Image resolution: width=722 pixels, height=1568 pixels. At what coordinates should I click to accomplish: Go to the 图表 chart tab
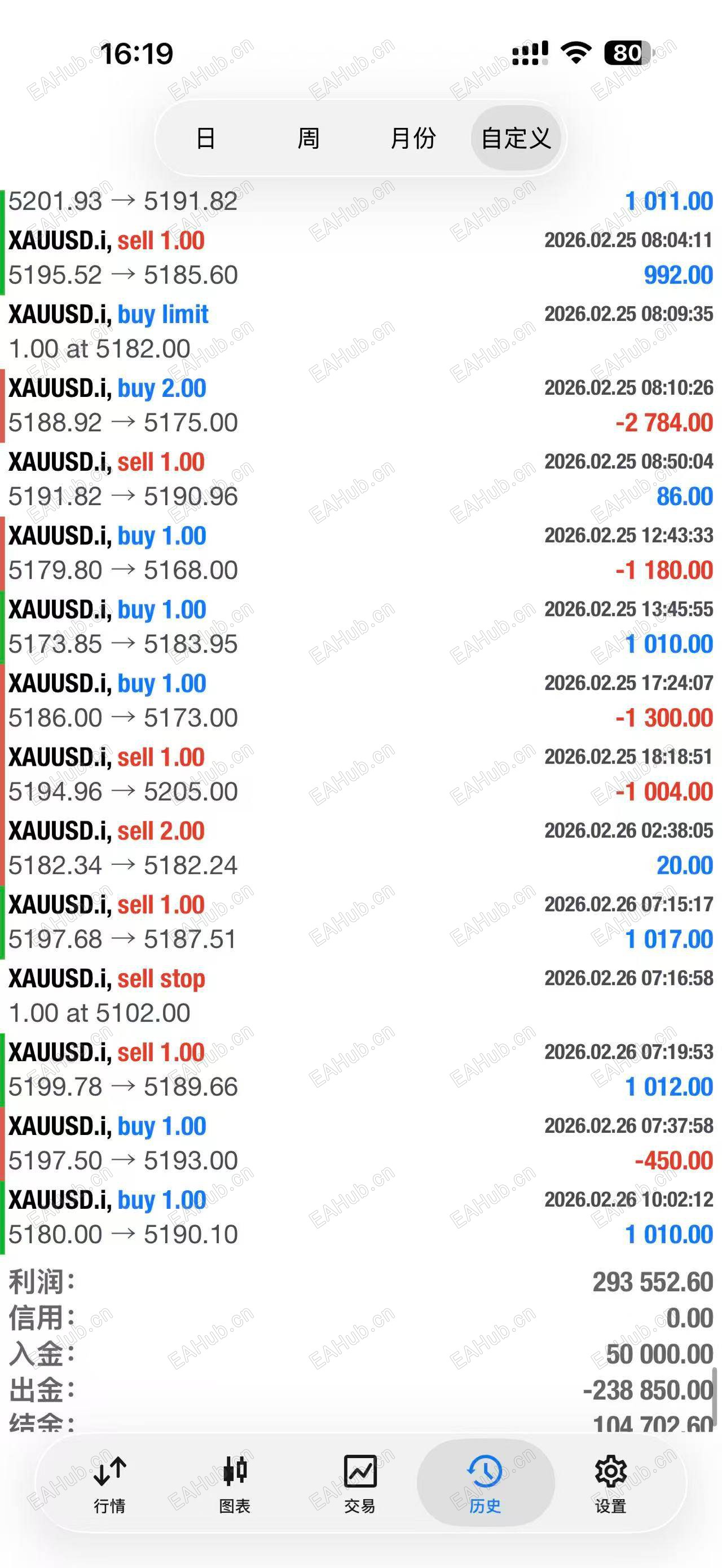coord(235,1484)
